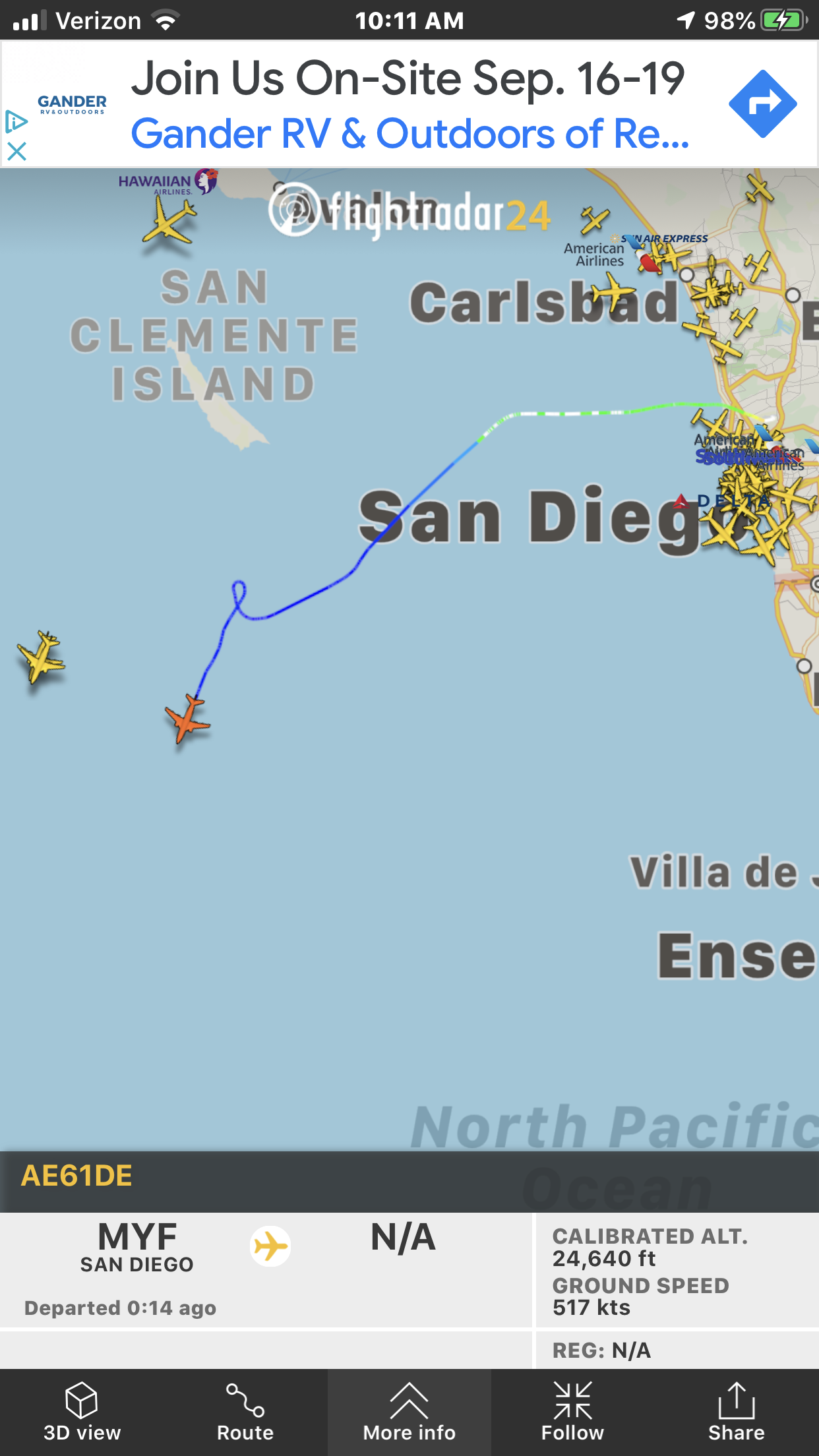Open the 3D view
The image size is (819, 1456).
click(x=82, y=1412)
